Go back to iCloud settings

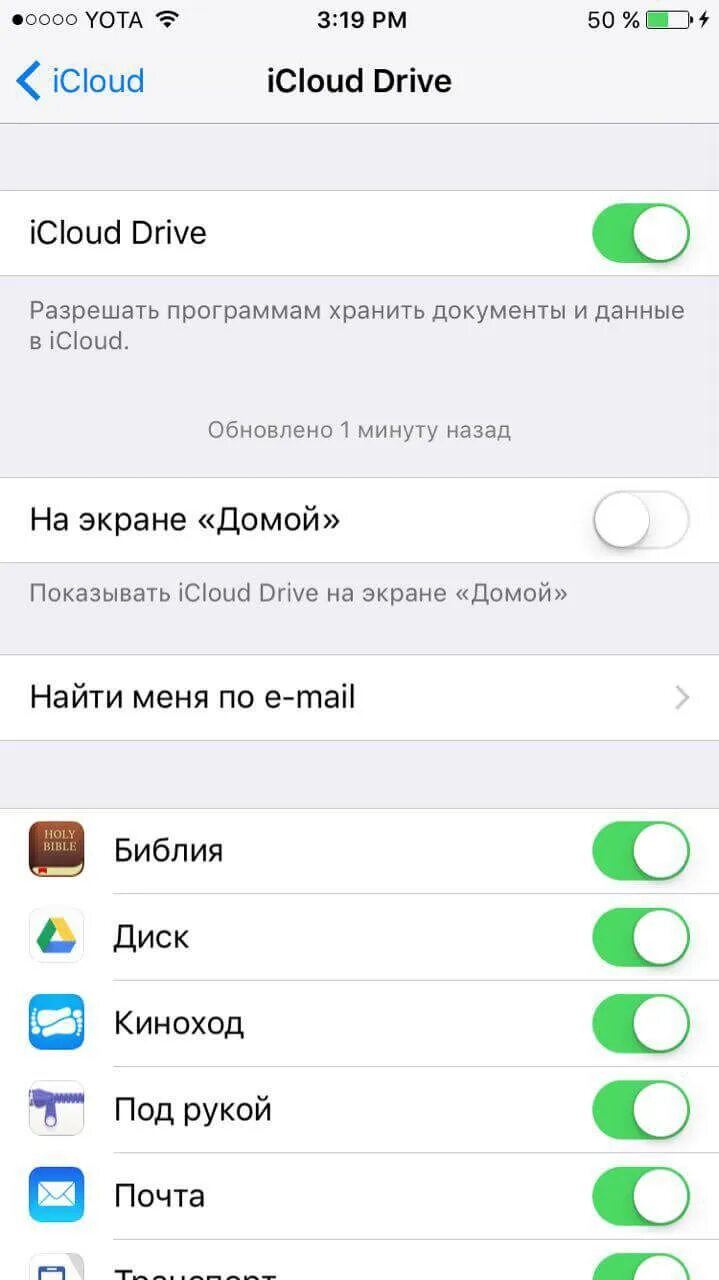[80, 81]
